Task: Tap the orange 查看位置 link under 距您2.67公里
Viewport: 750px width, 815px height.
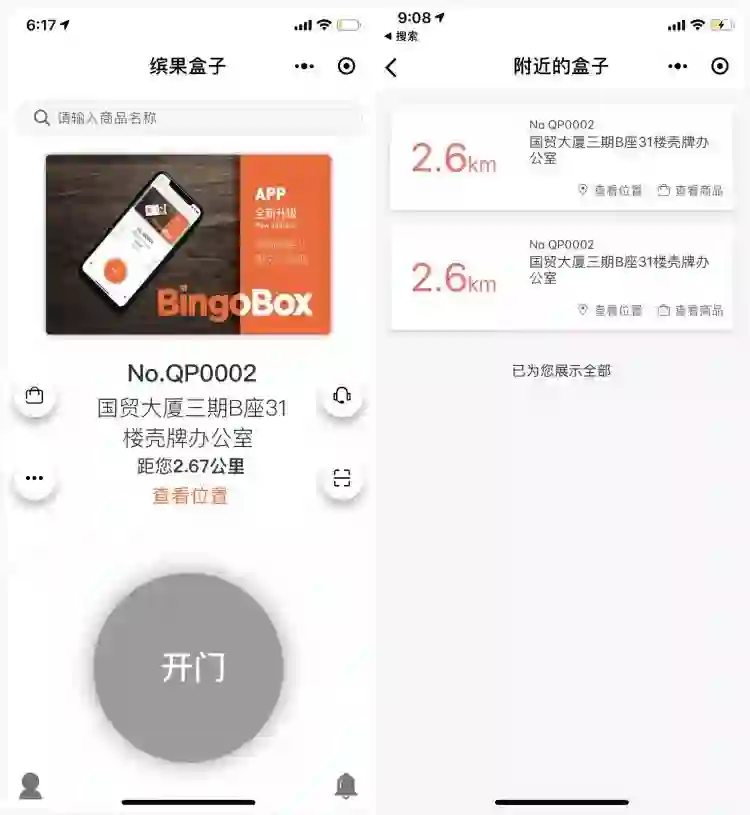Action: [x=190, y=495]
